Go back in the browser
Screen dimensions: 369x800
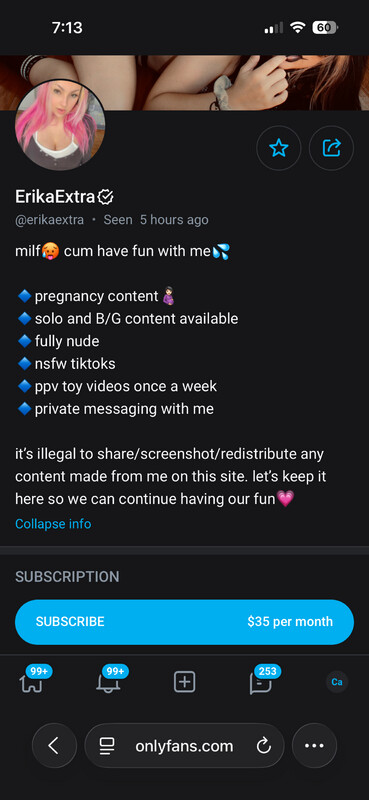coord(54,745)
